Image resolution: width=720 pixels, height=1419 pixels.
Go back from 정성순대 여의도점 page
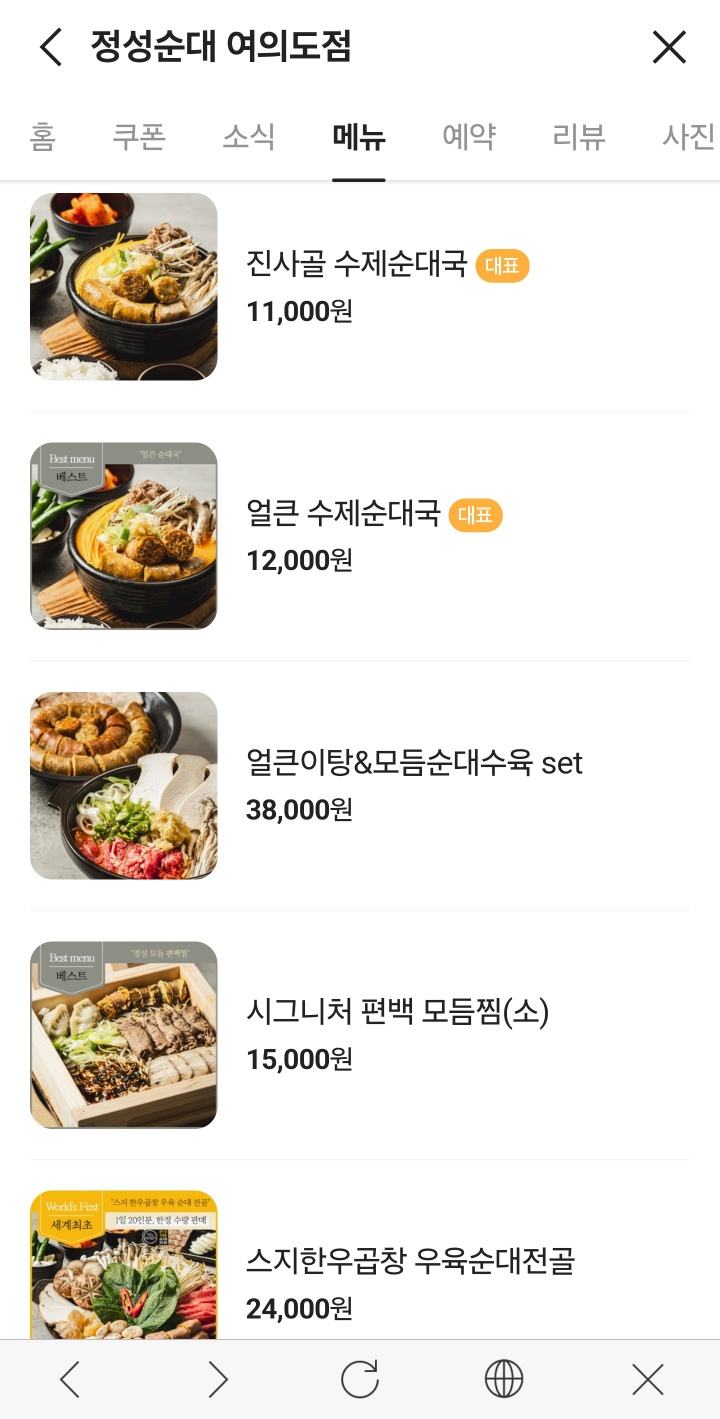51,47
